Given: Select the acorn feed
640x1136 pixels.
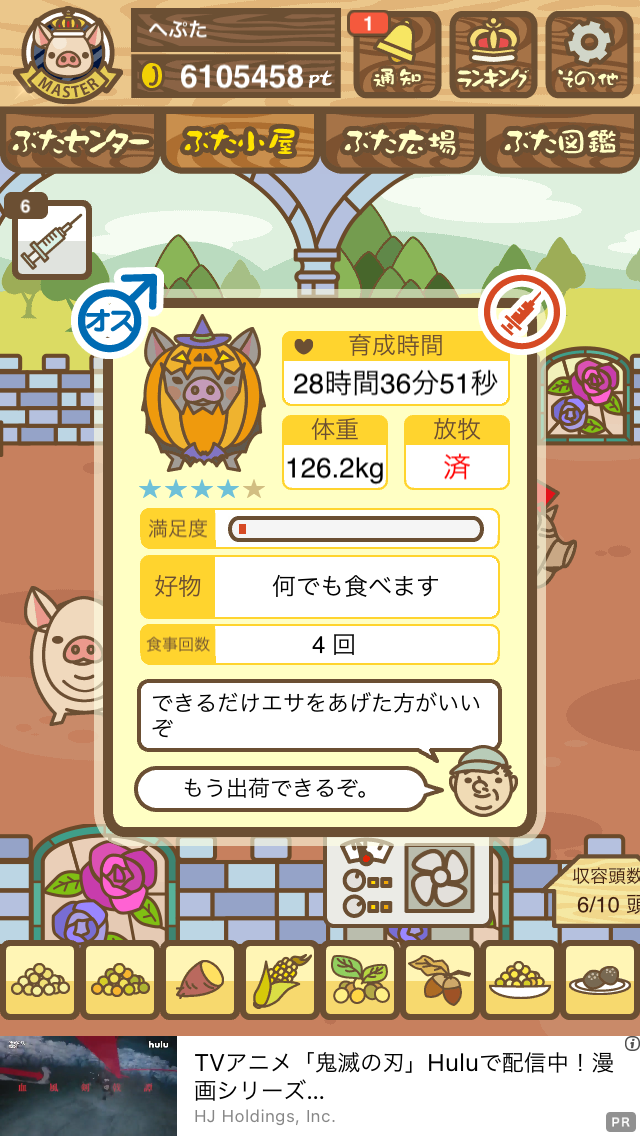Looking at the screenshot, I should [x=439, y=980].
